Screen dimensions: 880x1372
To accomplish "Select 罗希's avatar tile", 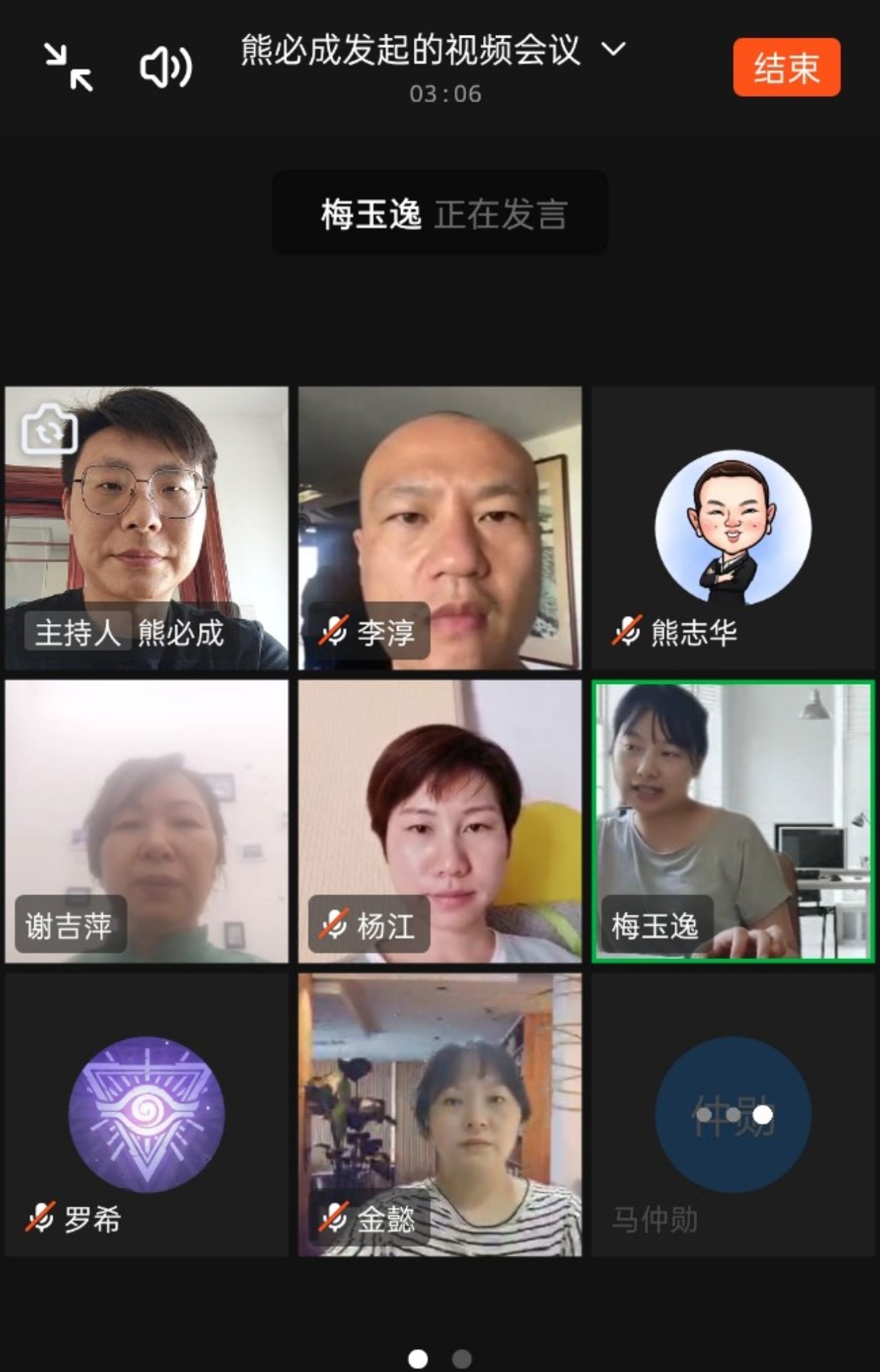I will [147, 1114].
